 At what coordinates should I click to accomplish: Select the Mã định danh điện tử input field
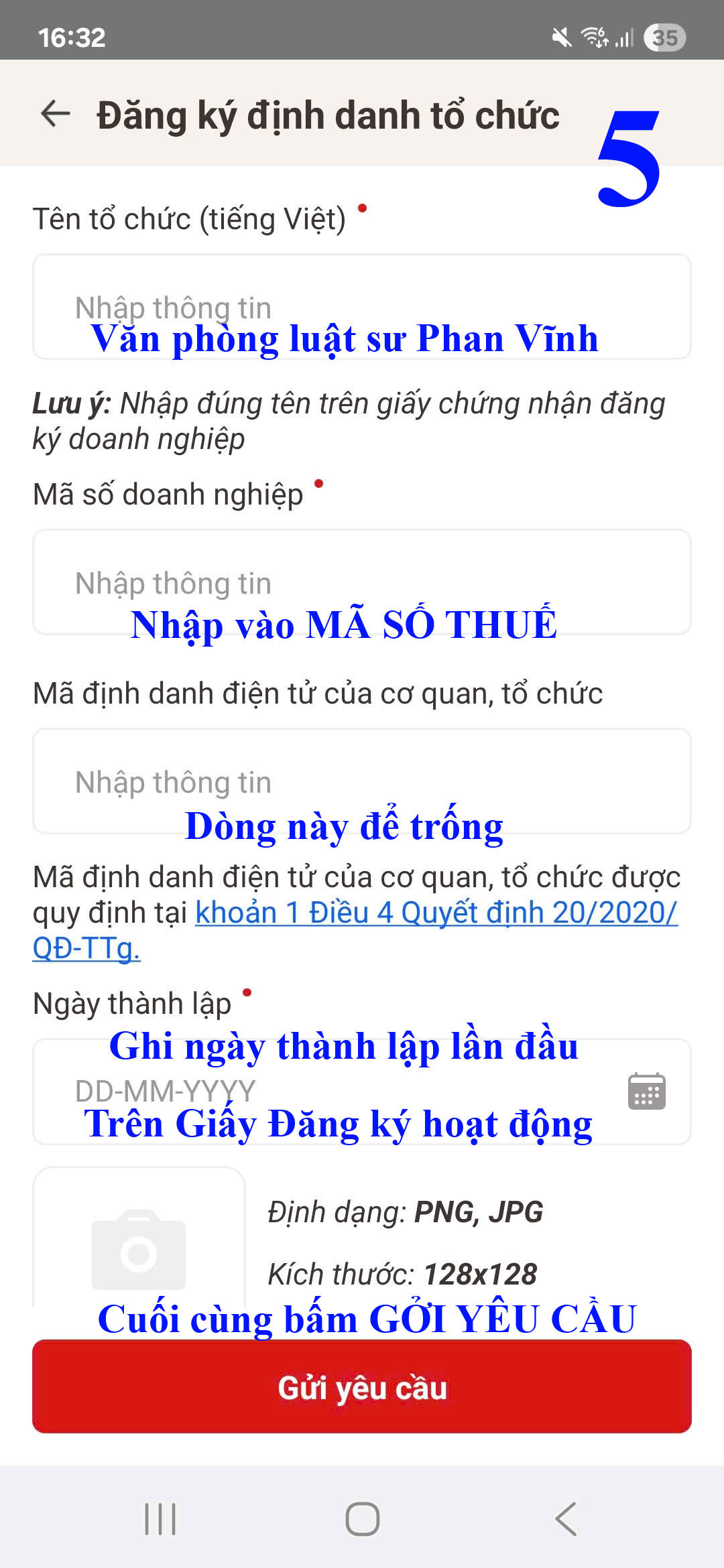362,781
